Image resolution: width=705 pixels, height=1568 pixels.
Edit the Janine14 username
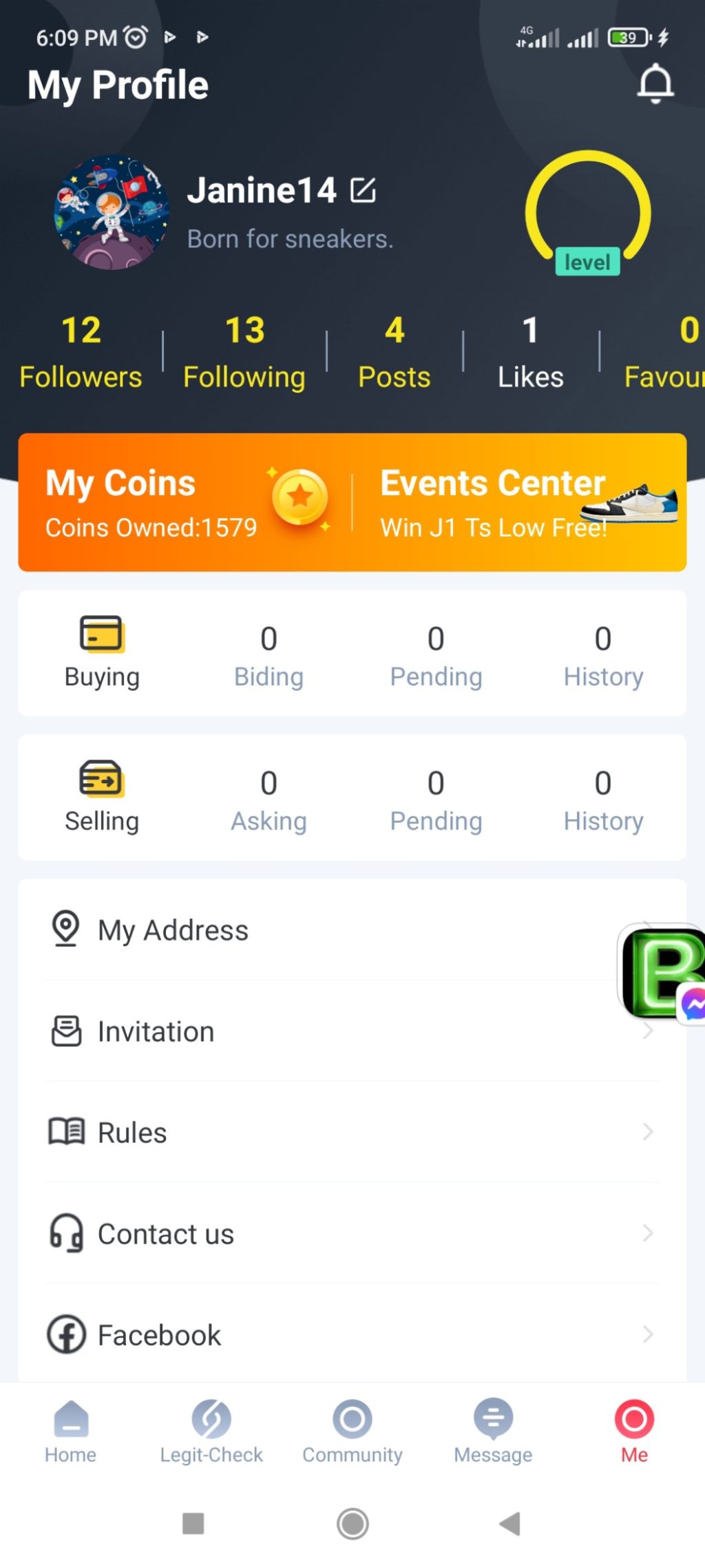pos(363,190)
